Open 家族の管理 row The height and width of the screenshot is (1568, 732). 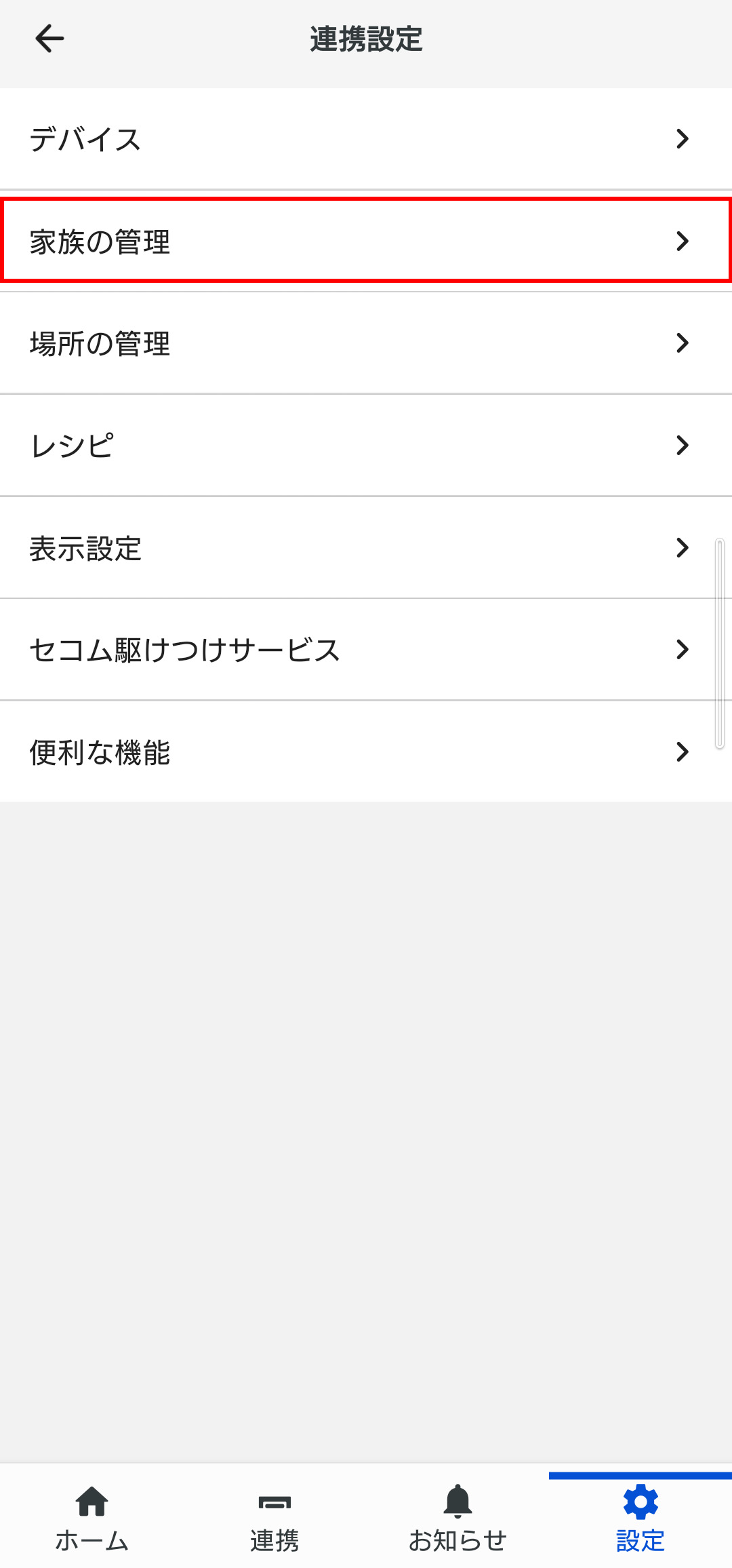pos(366,241)
